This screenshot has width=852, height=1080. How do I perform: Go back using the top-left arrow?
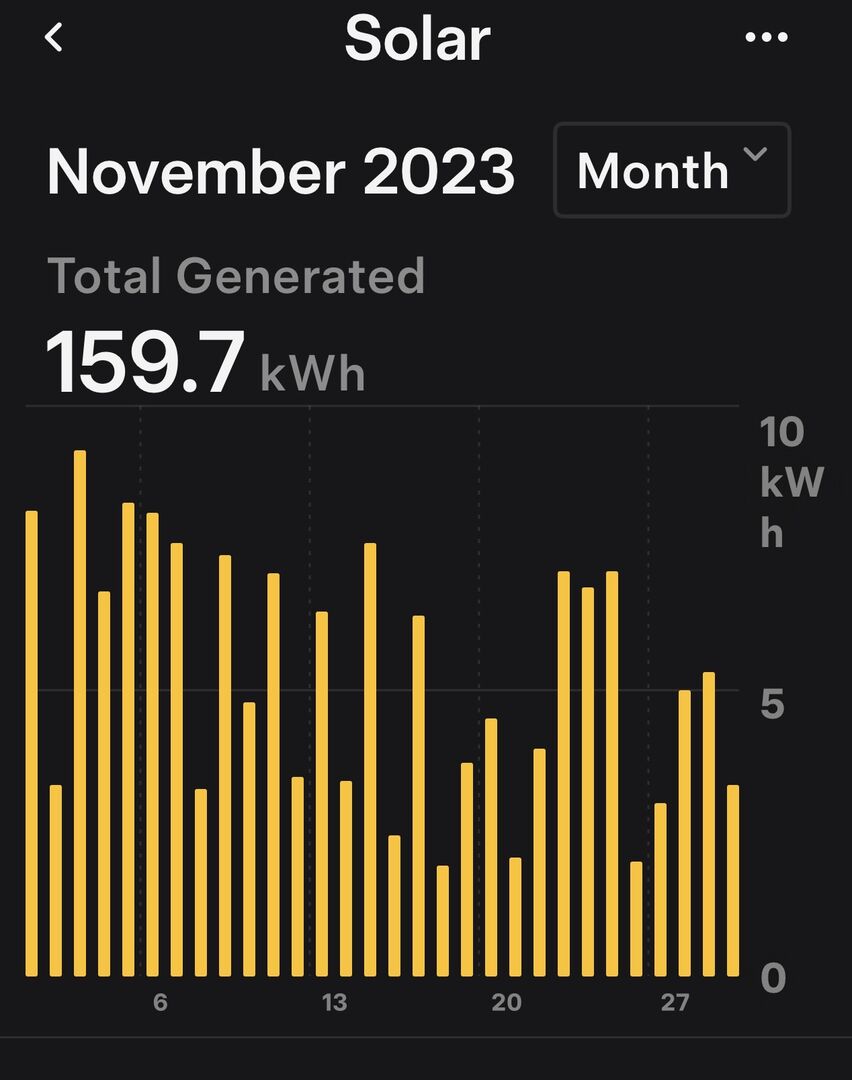pyautogui.click(x=54, y=38)
